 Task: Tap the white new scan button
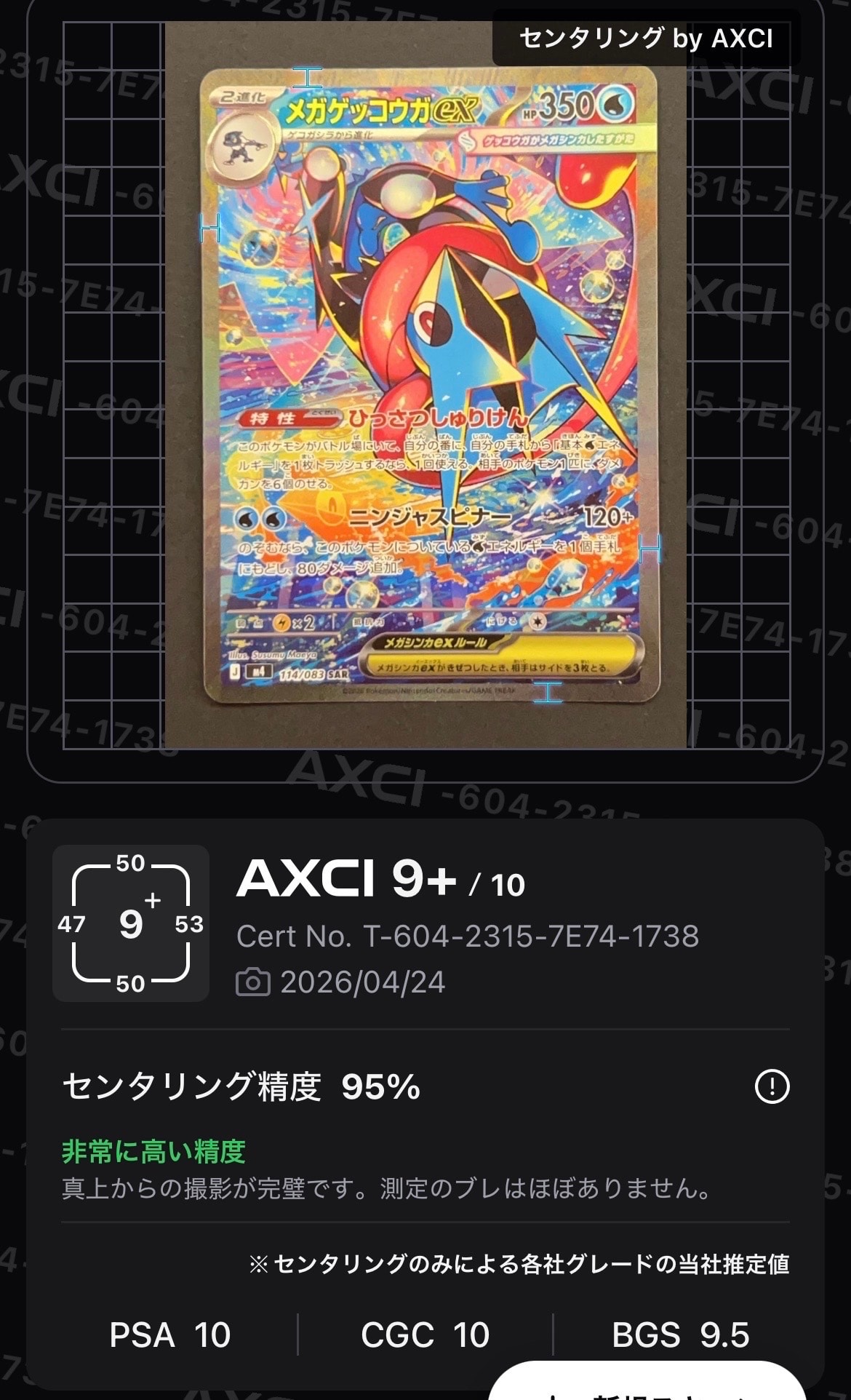pos(647,1384)
